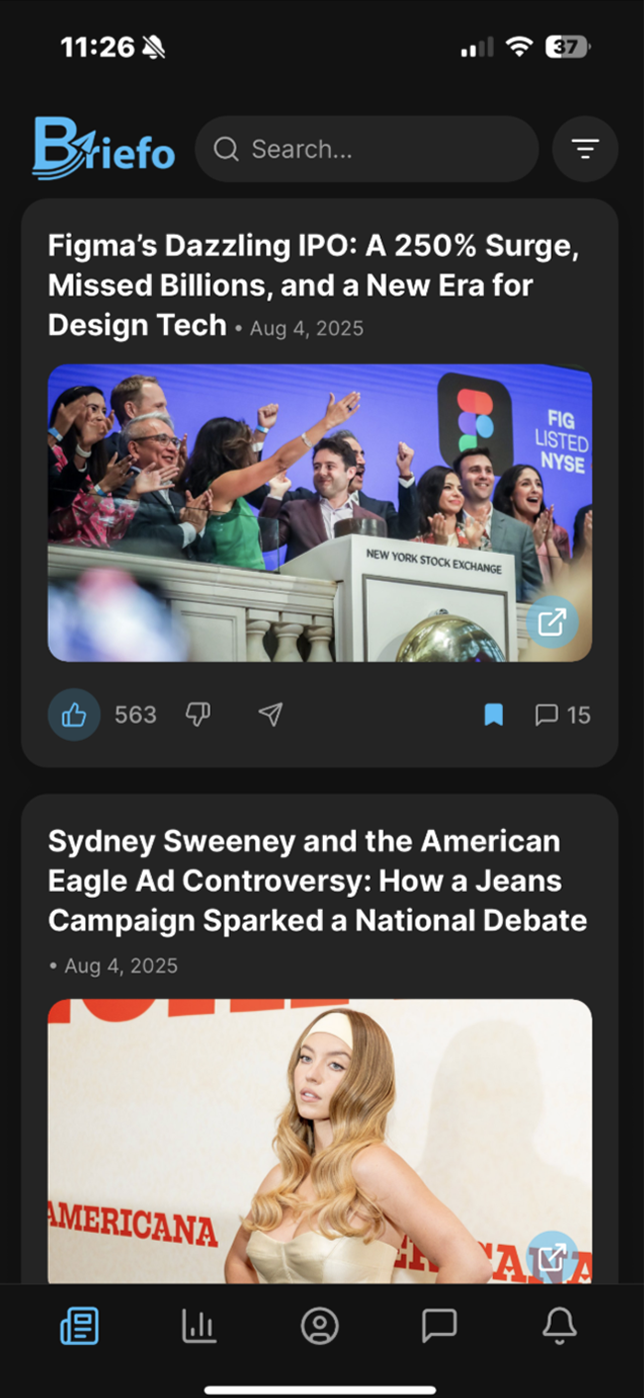Dislike the Figma IPO article
This screenshot has width=644, height=1398.
tap(198, 714)
